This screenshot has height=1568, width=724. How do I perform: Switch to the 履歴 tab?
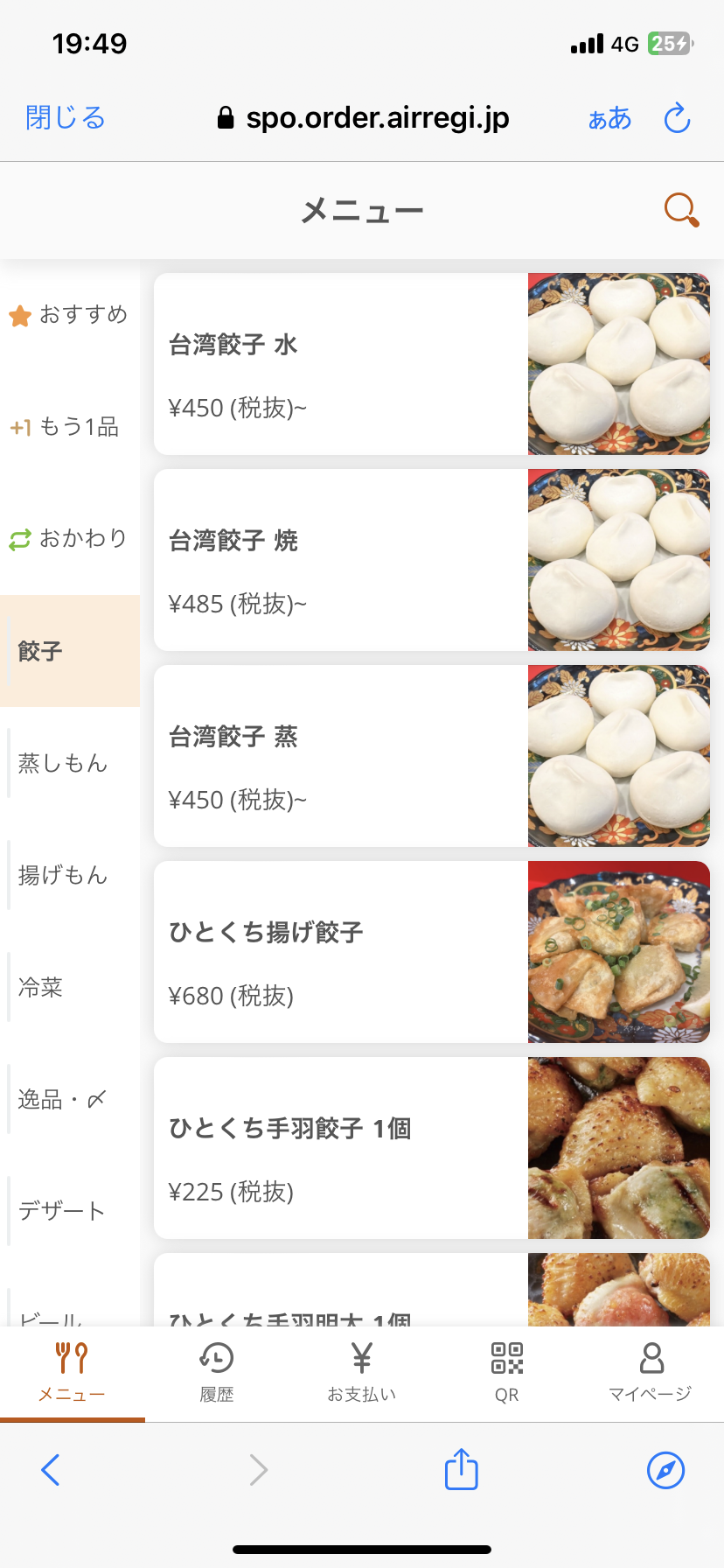217,1374
